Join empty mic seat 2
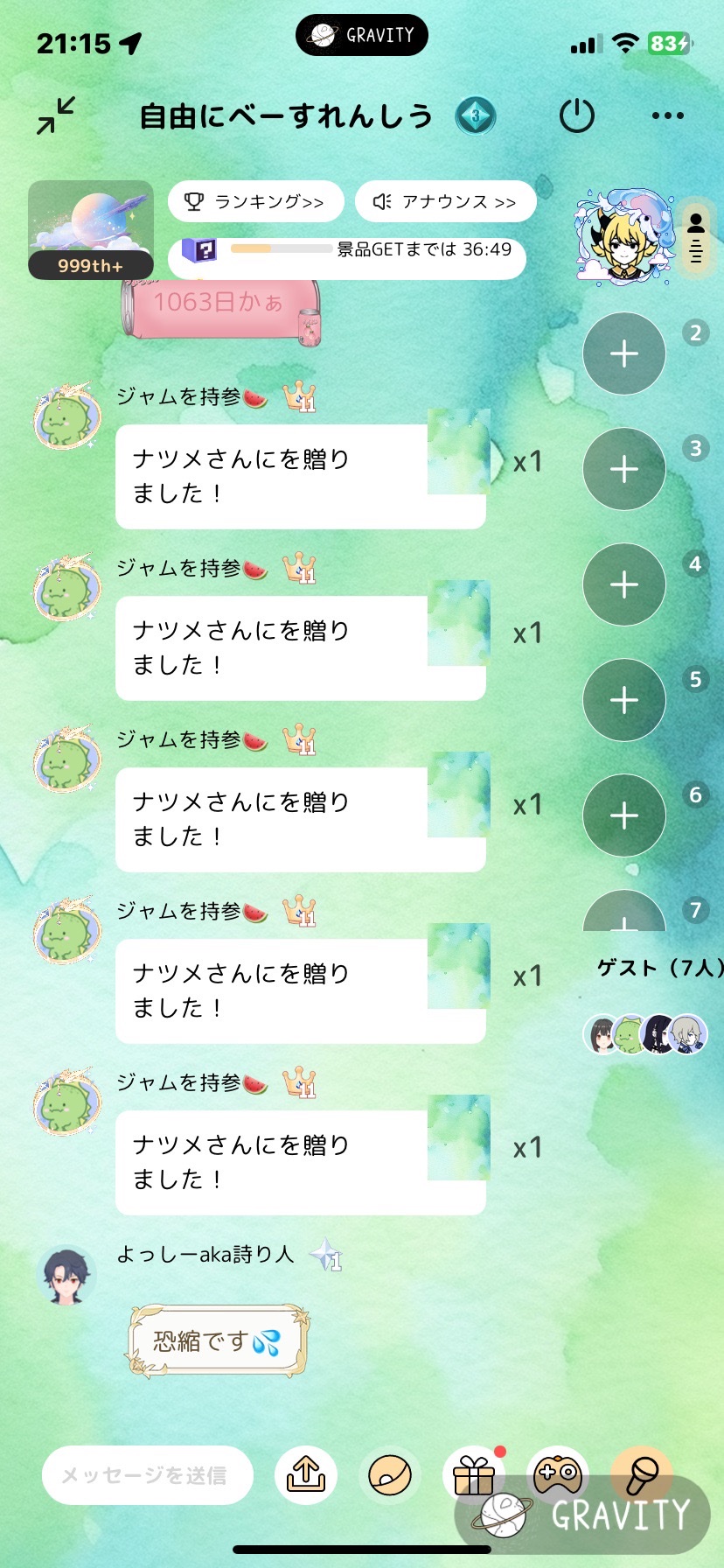The image size is (724, 1568). 624,353
